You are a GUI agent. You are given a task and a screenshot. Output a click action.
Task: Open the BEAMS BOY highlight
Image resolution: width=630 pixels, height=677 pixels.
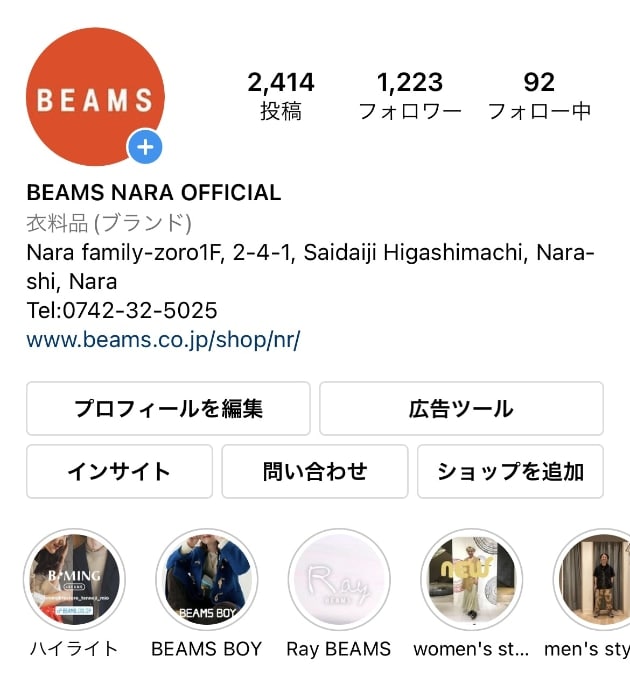tap(206, 580)
